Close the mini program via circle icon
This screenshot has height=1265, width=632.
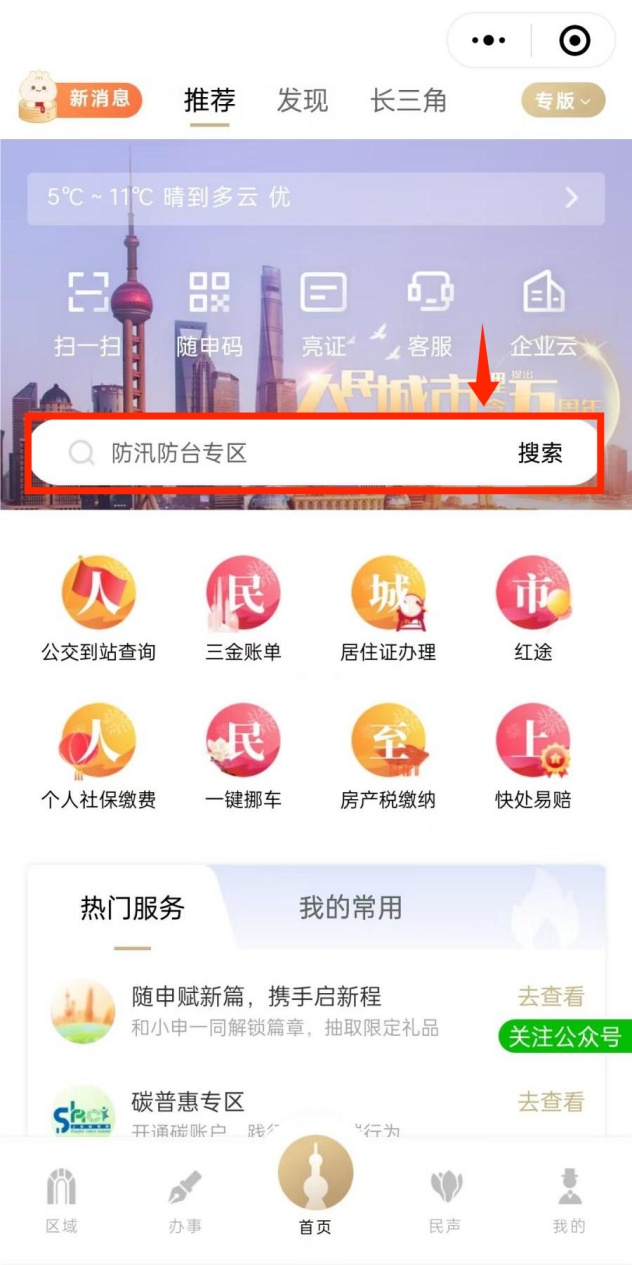click(x=574, y=41)
